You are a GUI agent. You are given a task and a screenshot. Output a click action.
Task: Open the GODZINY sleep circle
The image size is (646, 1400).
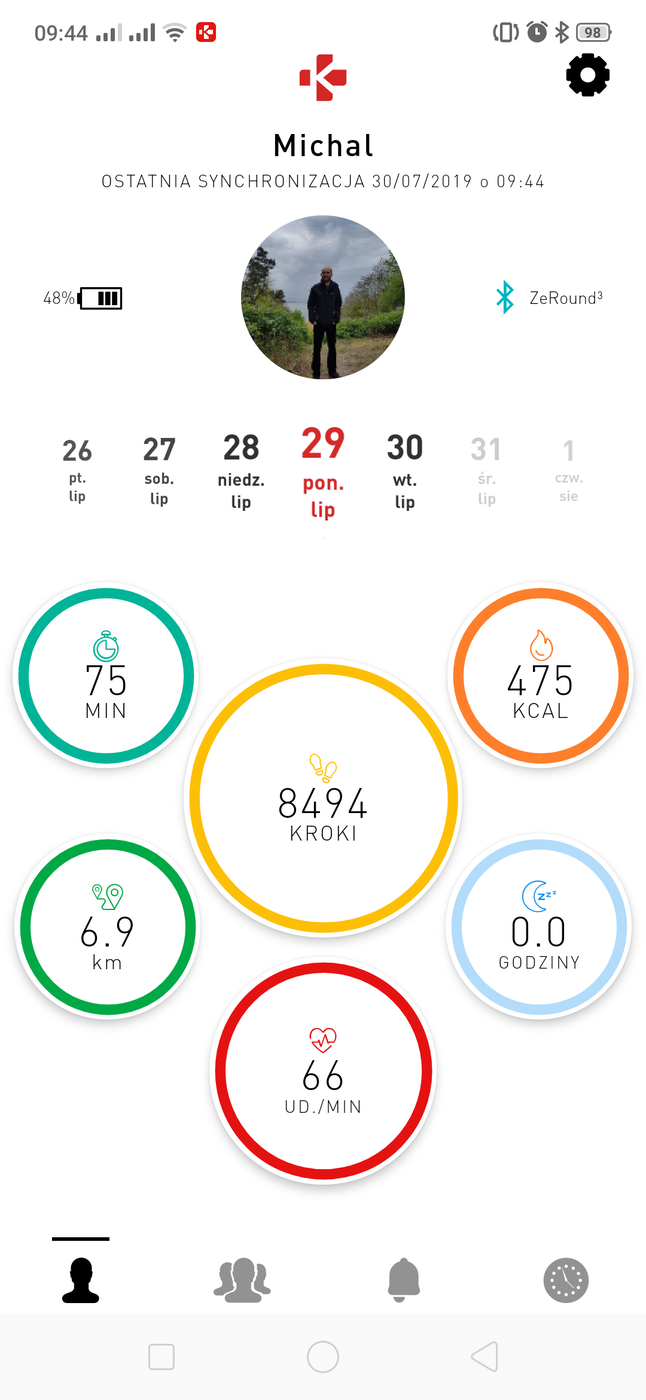539,927
